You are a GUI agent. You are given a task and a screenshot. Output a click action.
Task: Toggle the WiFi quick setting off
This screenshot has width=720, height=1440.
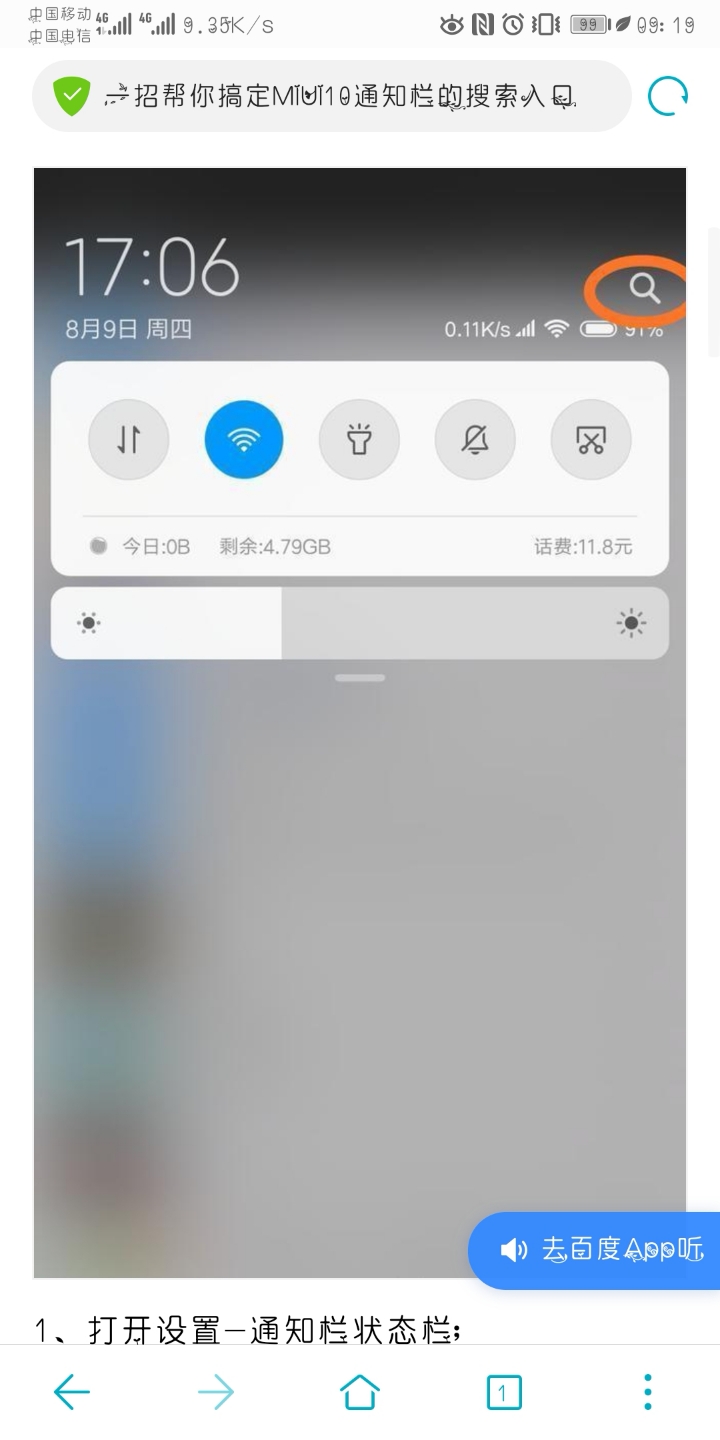coord(243,439)
